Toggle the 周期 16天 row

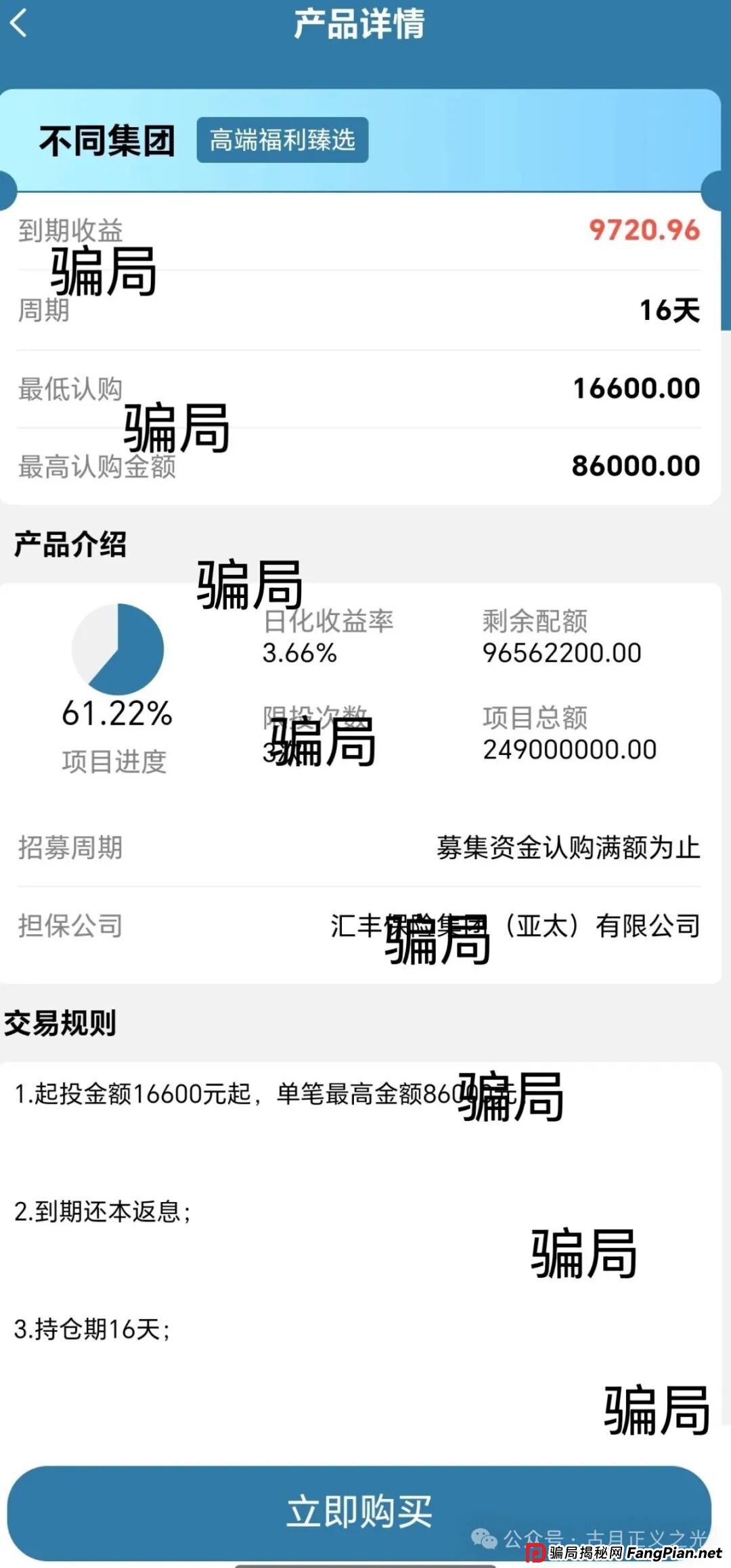pyautogui.click(x=365, y=310)
